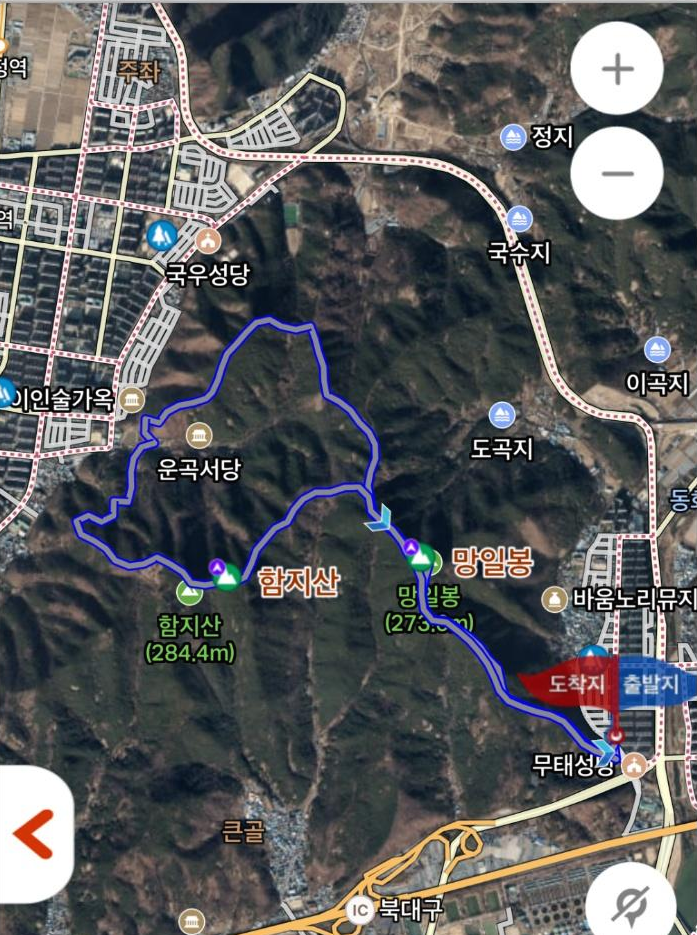The image size is (697, 935).
Task: Toggle the map rotation lock icon
Action: tap(631, 904)
